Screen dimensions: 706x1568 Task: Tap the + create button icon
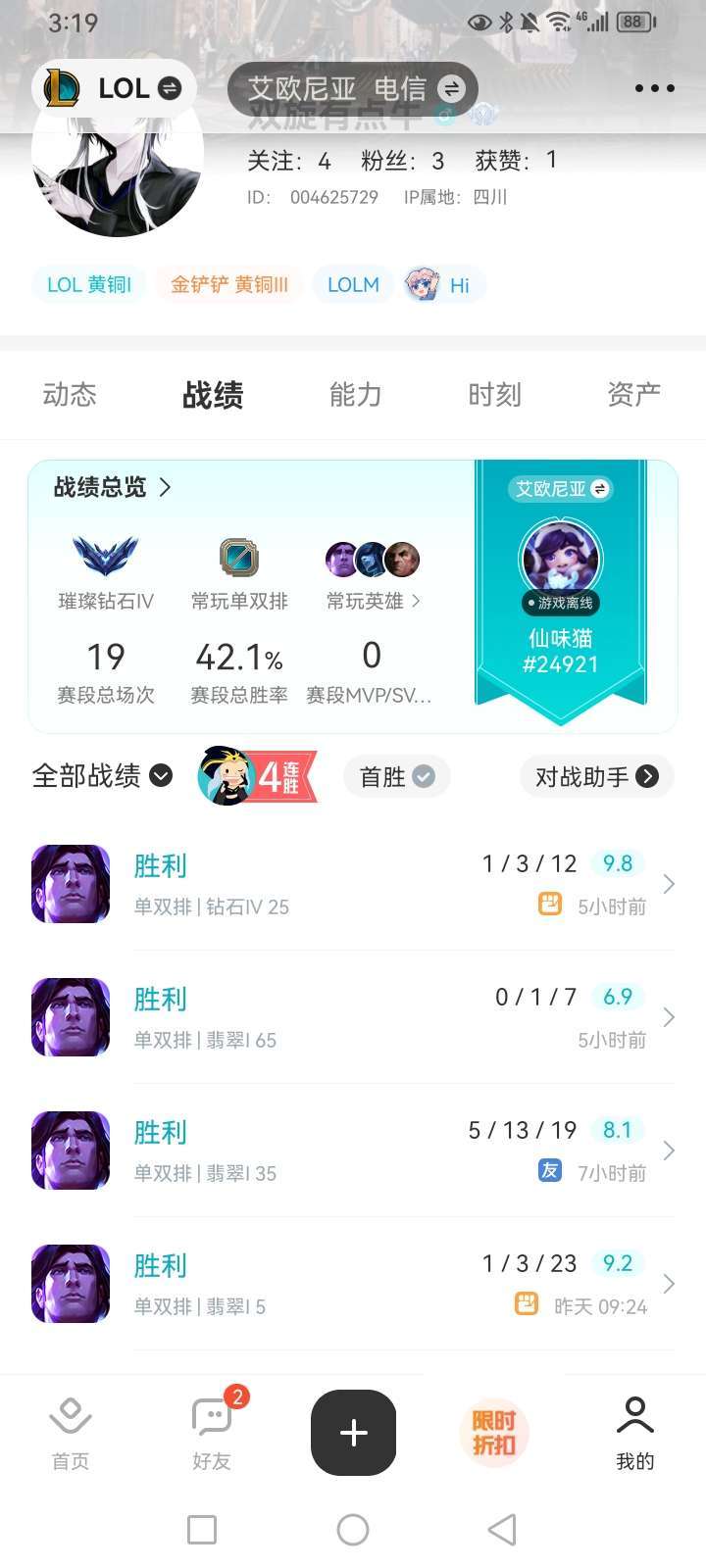point(353,1433)
